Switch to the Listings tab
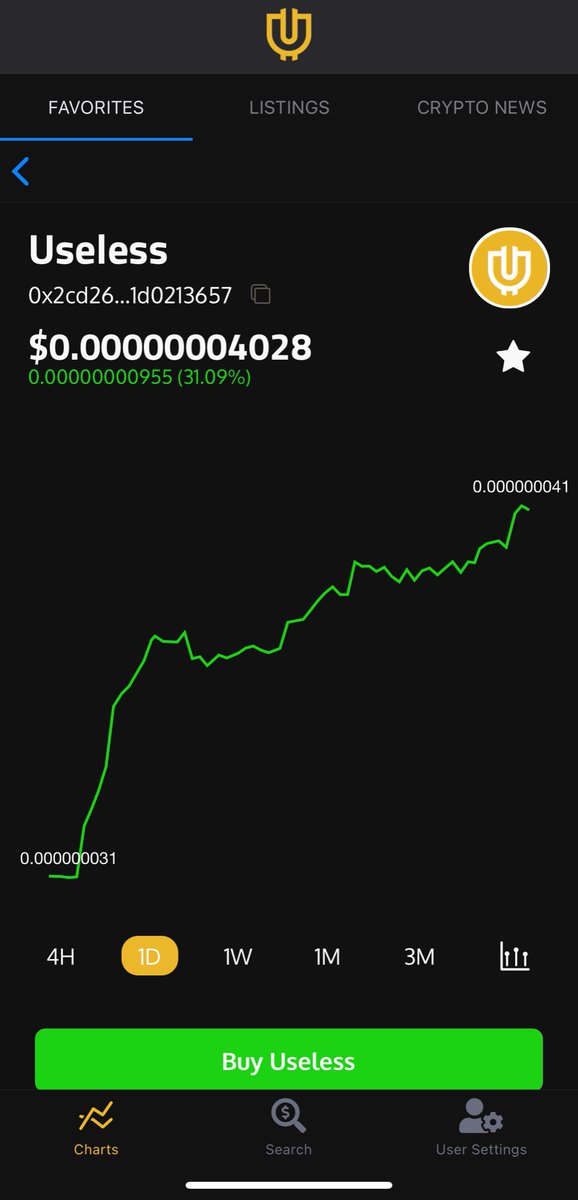578x1200 pixels. [289, 108]
